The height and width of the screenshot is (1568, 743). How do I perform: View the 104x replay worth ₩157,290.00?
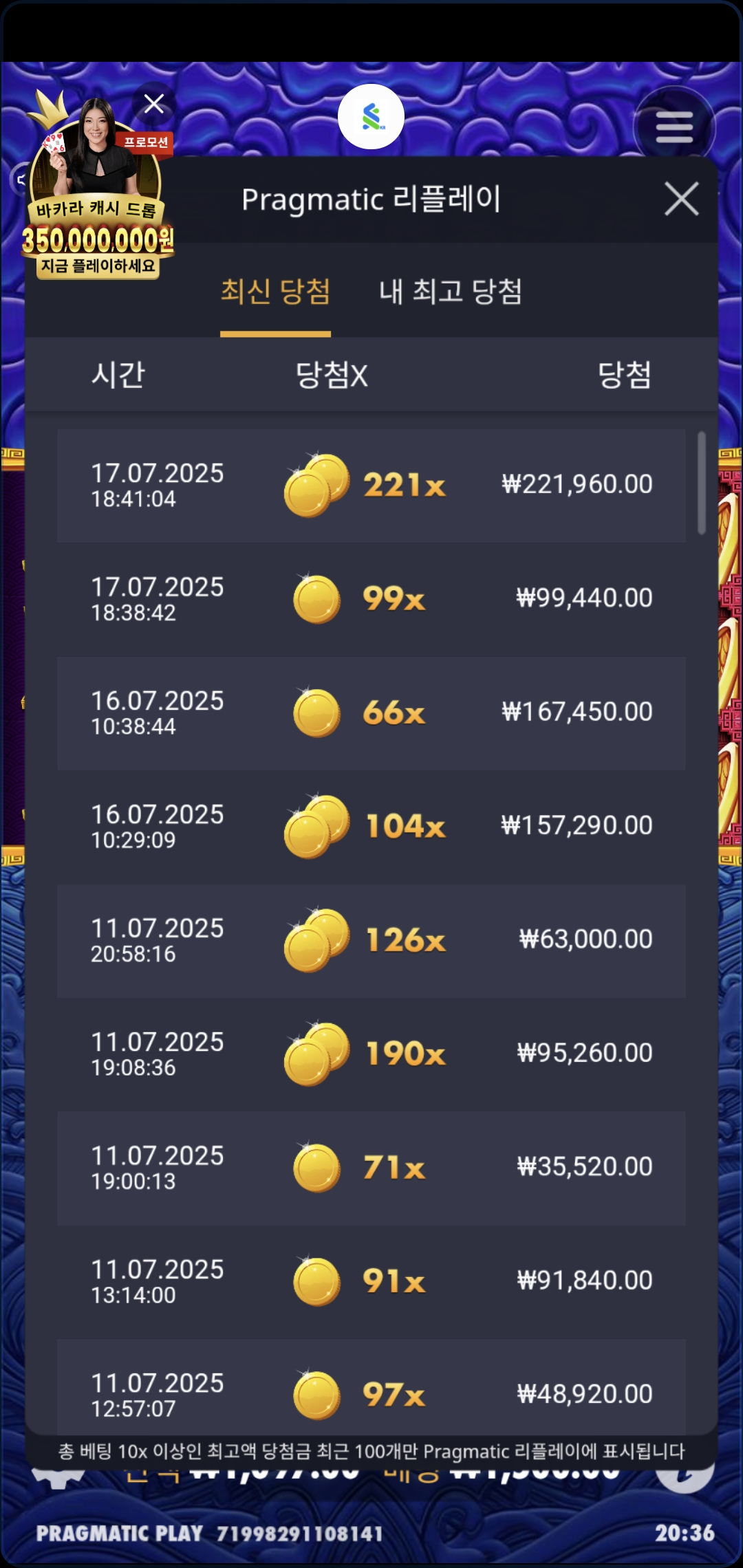[371, 827]
